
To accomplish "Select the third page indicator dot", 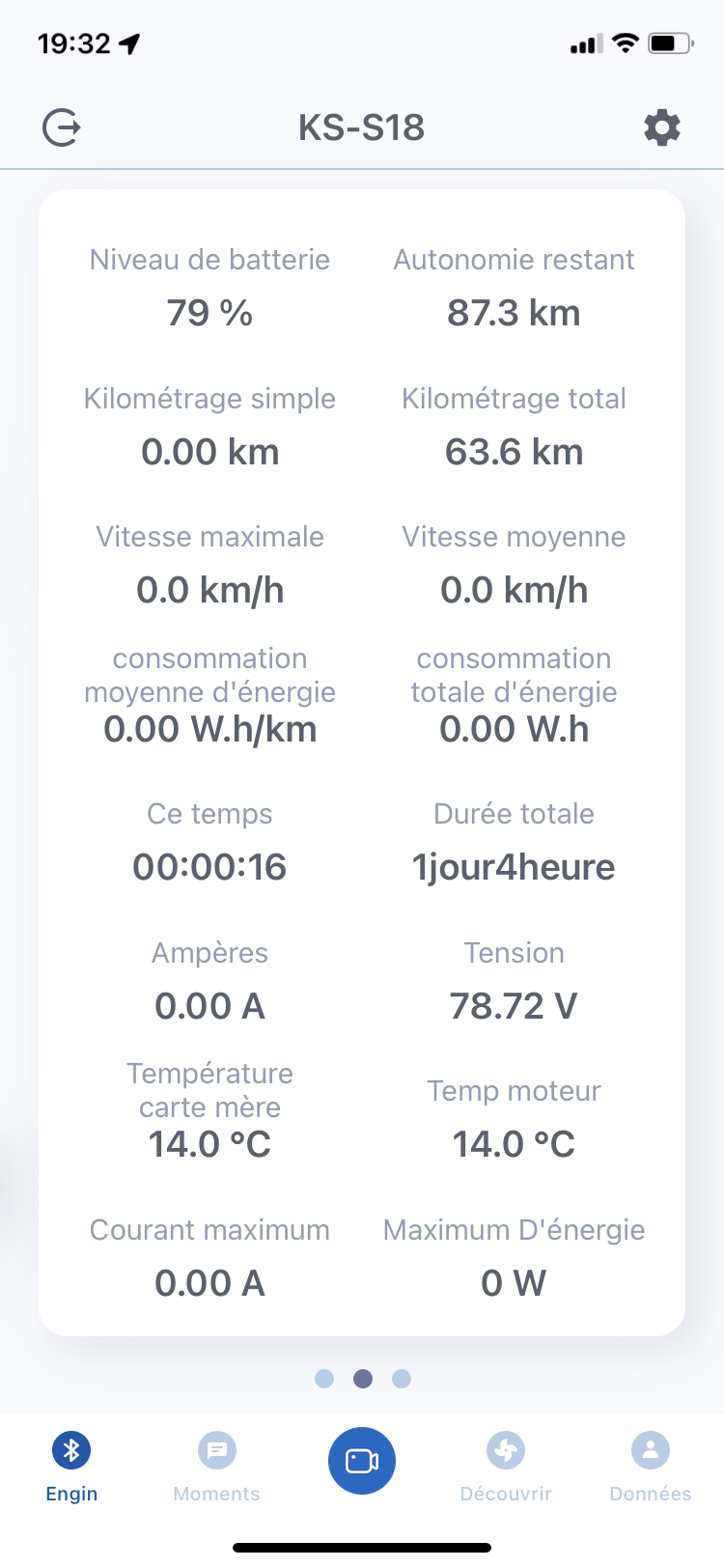I will (402, 1379).
